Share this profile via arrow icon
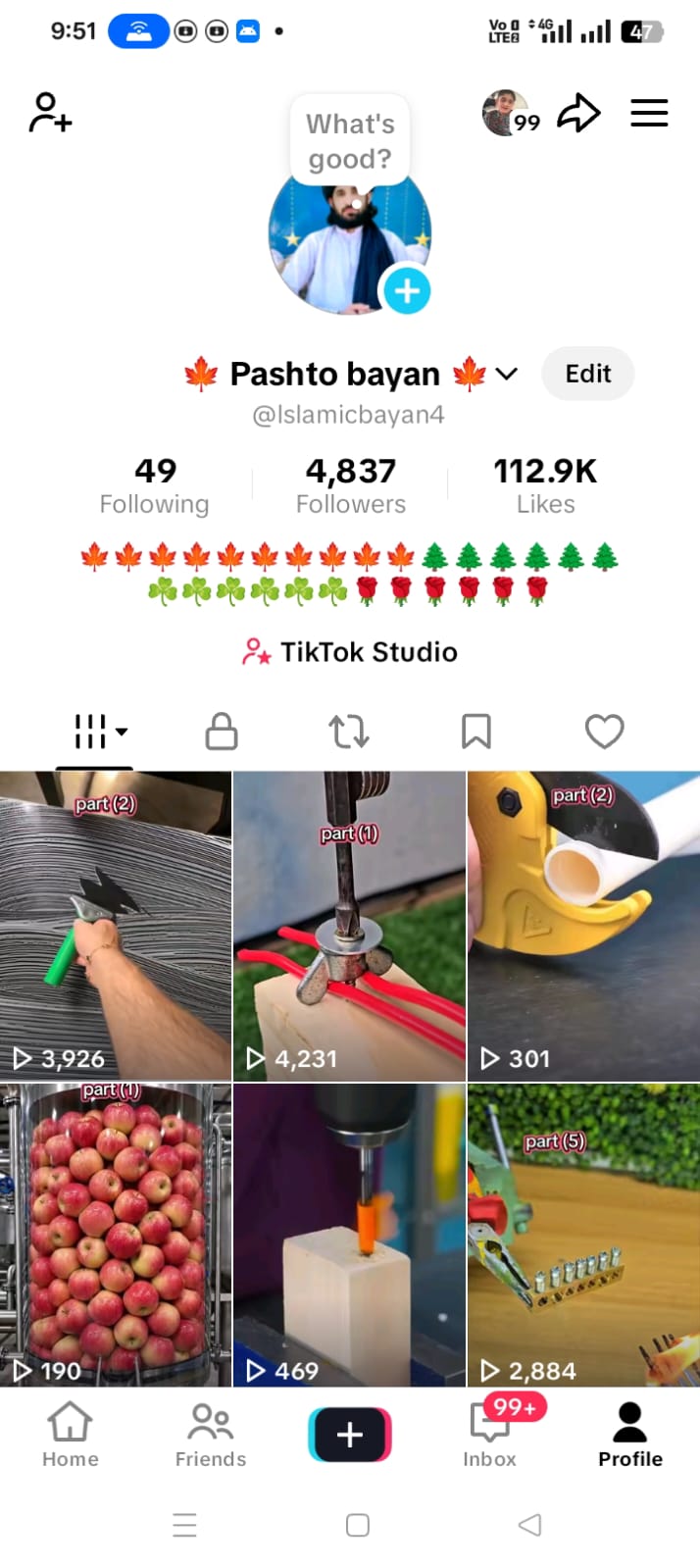Image resolution: width=700 pixels, height=1568 pixels. (578, 113)
